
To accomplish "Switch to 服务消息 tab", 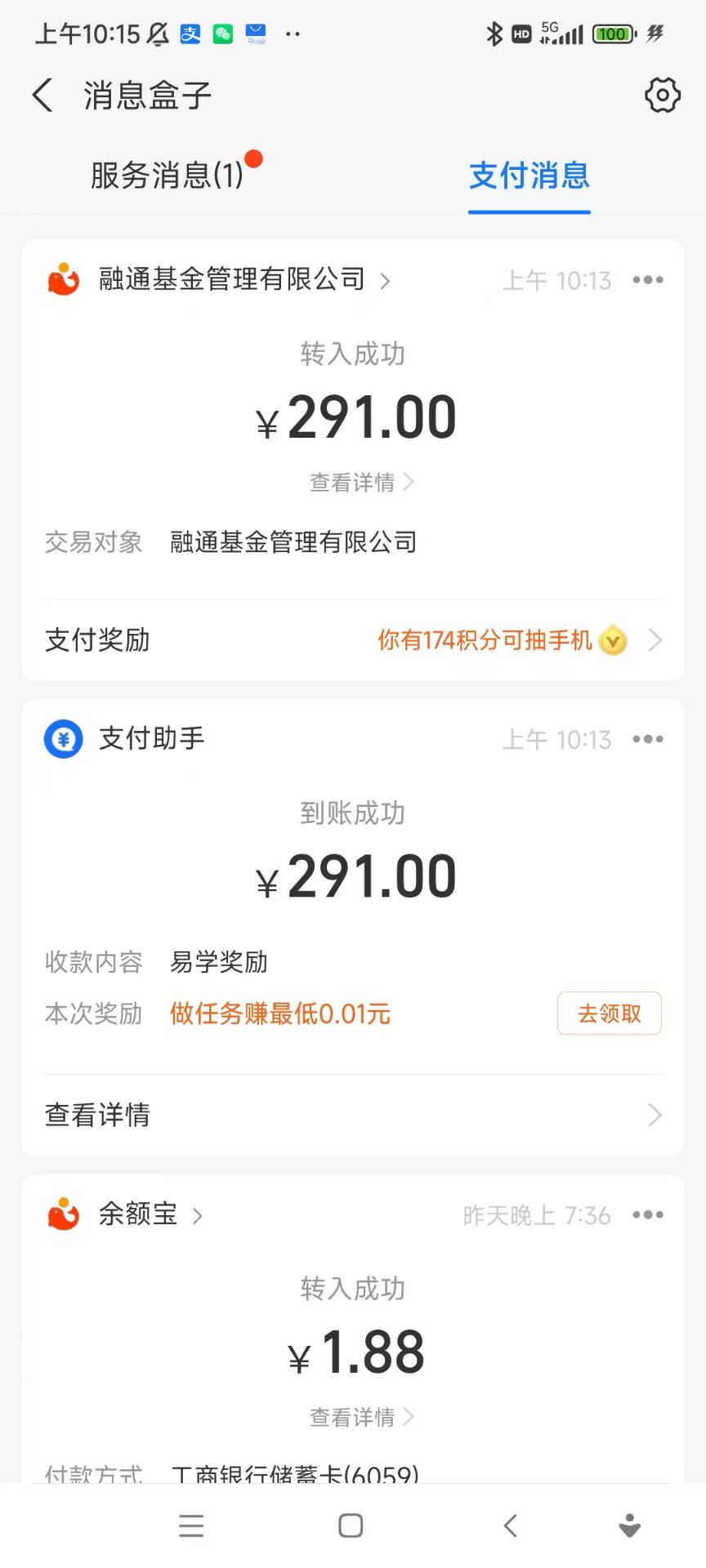I will point(168,176).
